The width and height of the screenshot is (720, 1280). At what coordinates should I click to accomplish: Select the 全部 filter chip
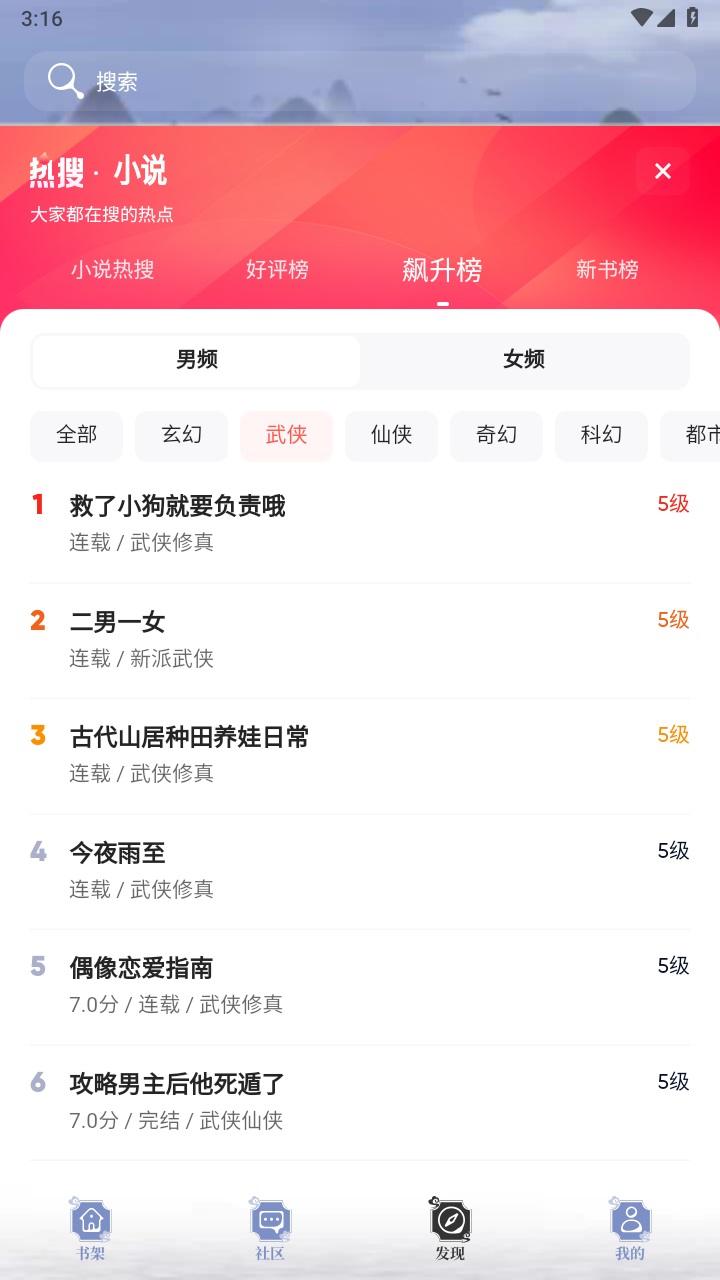pyautogui.click(x=76, y=436)
